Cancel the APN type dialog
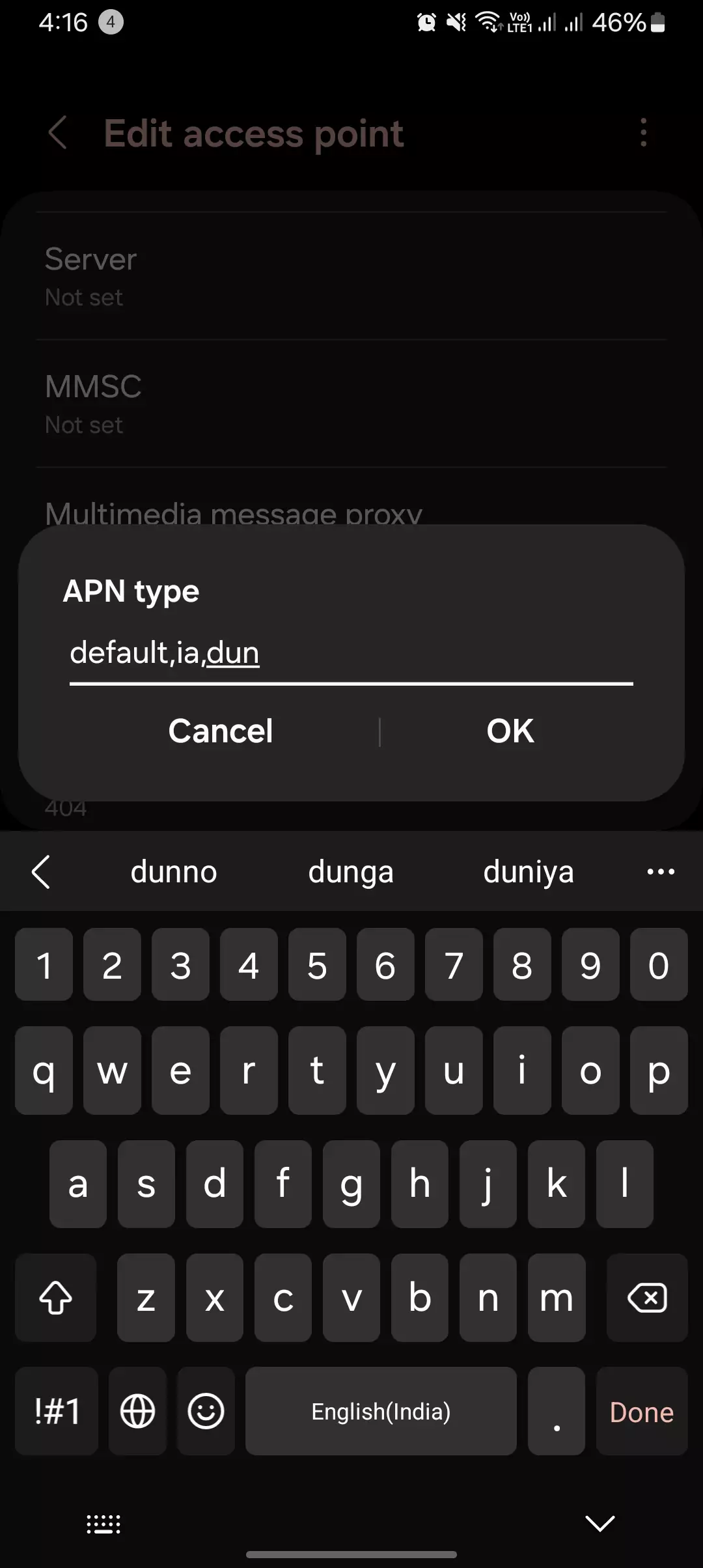703x1568 pixels. 221,731
